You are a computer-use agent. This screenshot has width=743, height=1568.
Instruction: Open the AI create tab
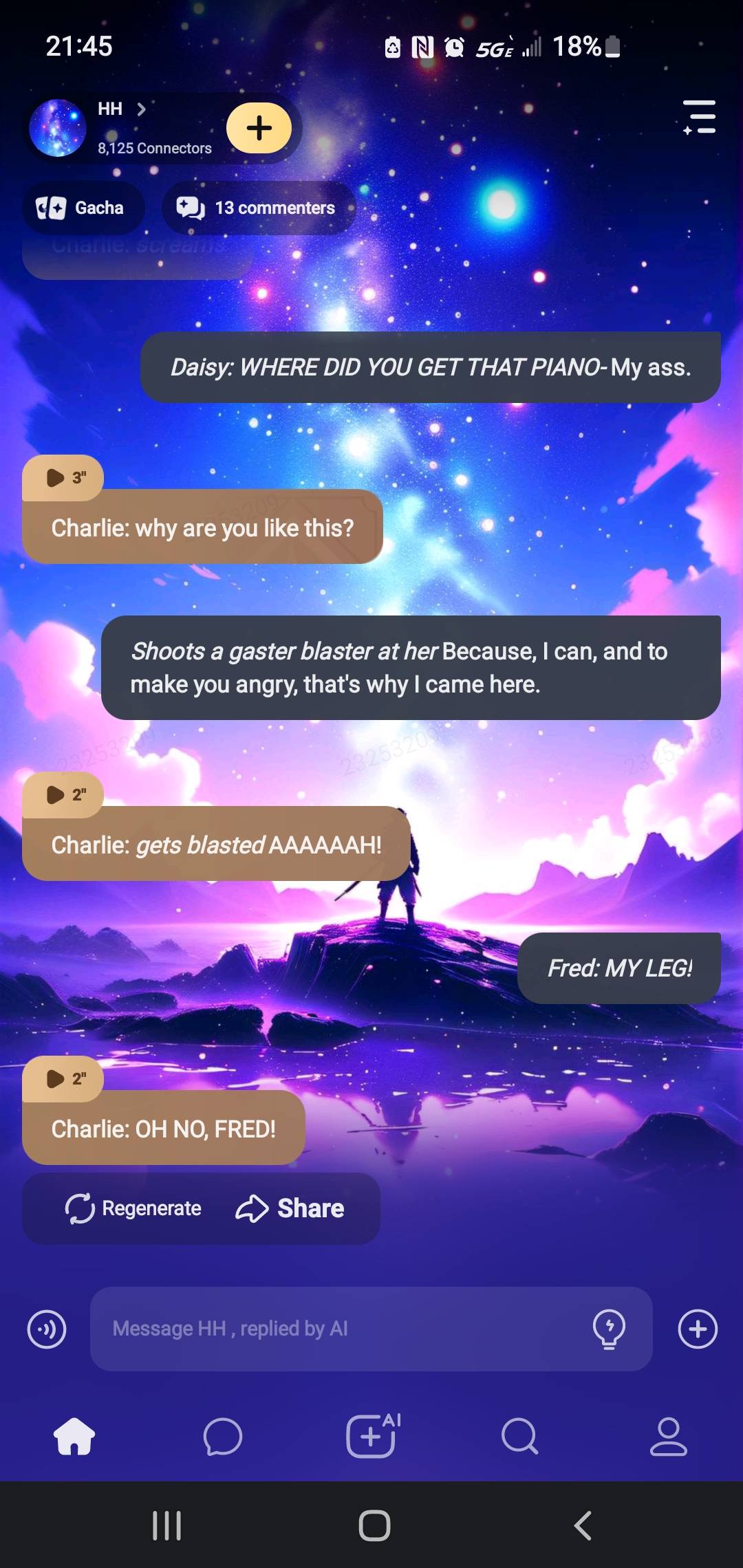tap(372, 1437)
